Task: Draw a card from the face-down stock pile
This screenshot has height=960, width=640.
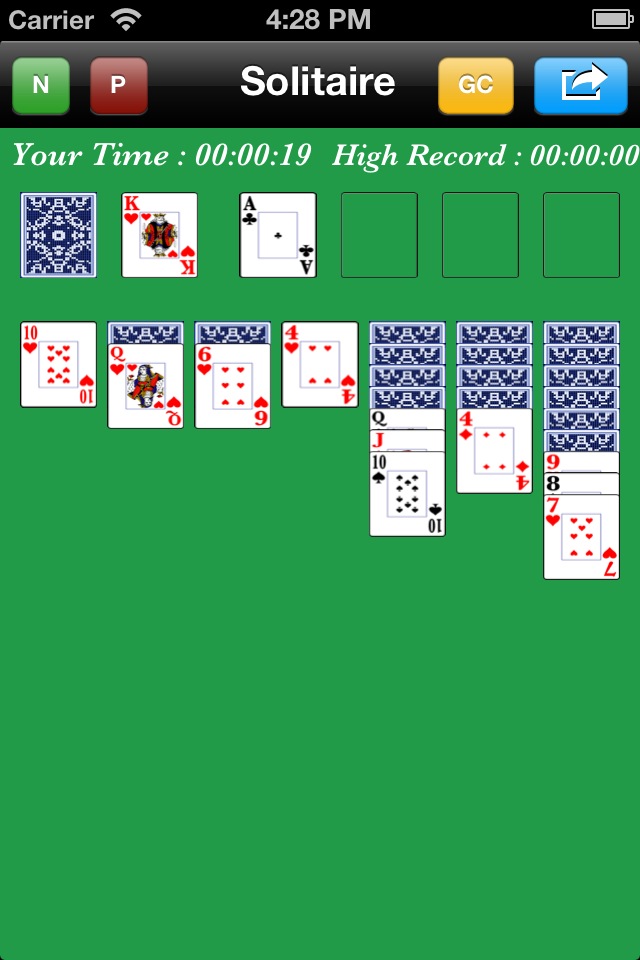Action: [x=59, y=235]
